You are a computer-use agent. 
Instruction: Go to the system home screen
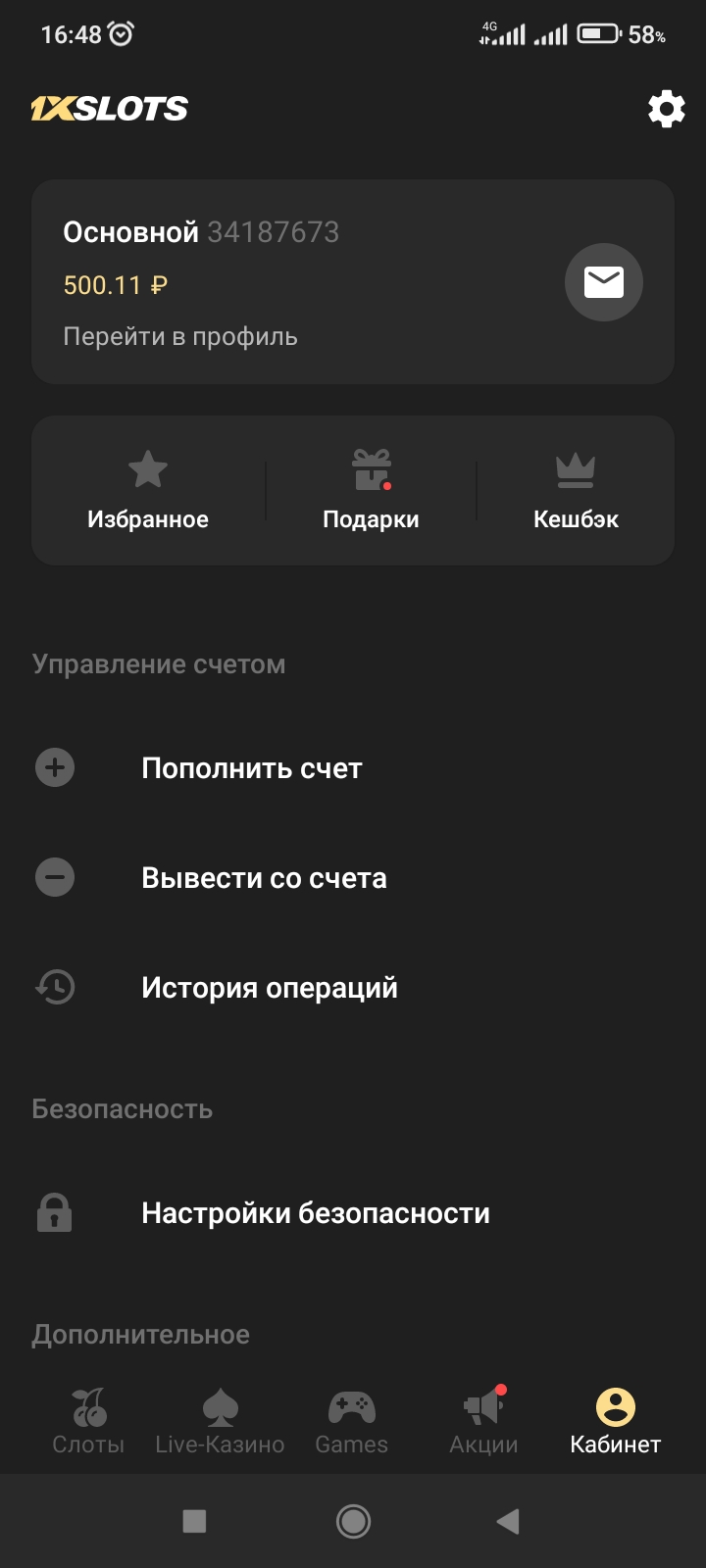(x=353, y=1521)
